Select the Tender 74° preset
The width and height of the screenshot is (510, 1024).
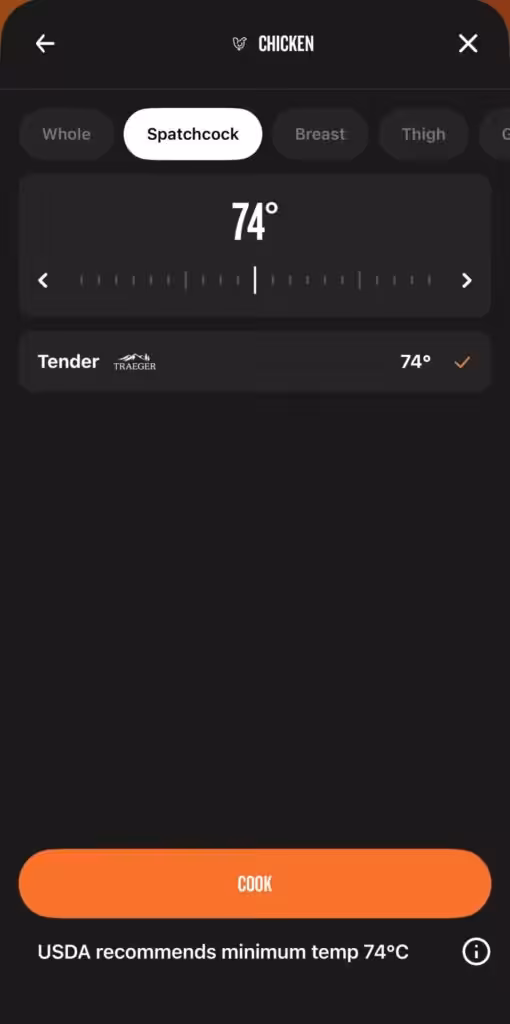[255, 361]
